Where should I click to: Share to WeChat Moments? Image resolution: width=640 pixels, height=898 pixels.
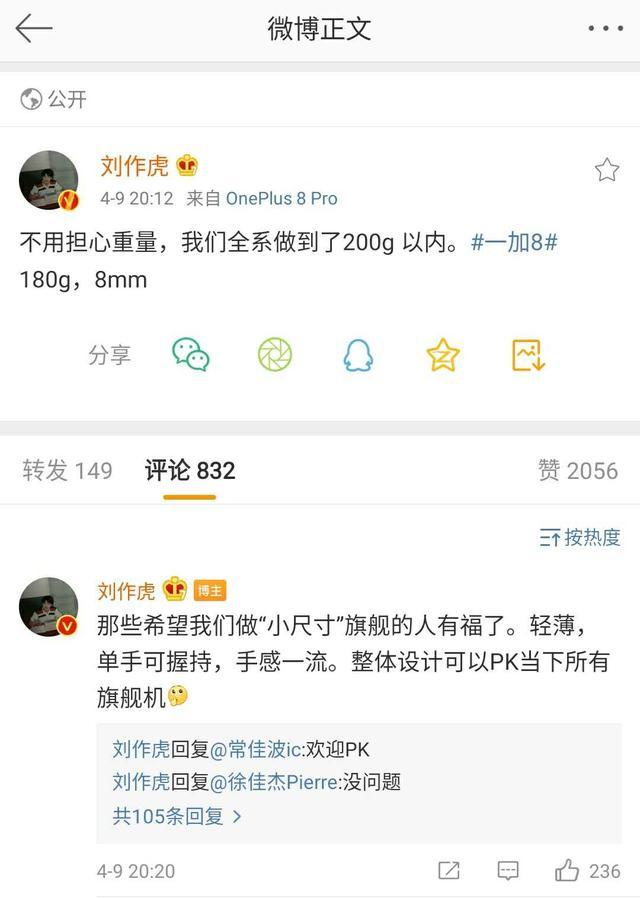tap(275, 354)
